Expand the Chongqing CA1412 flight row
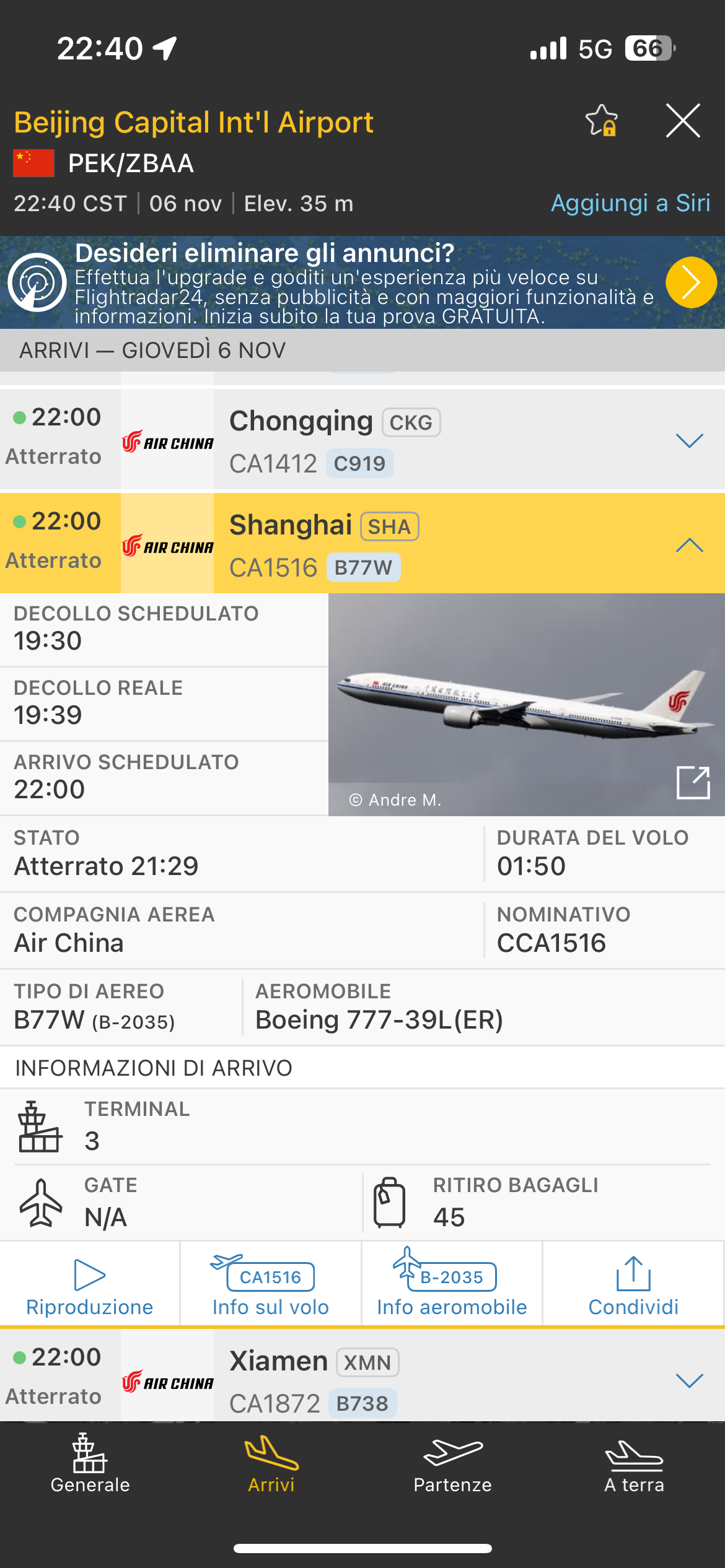The image size is (725, 1568). (x=689, y=440)
